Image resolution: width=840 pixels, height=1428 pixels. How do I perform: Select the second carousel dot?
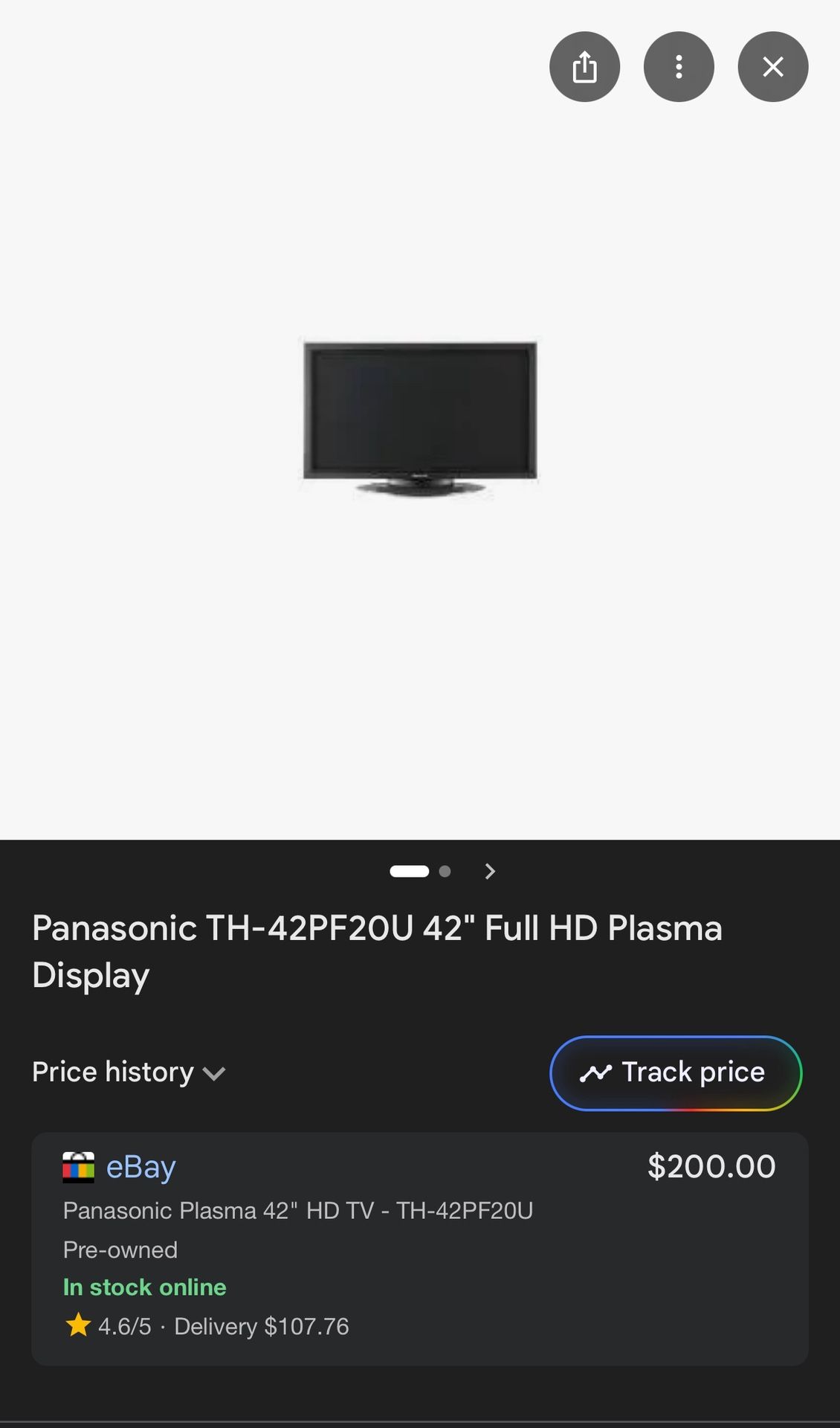click(x=446, y=871)
